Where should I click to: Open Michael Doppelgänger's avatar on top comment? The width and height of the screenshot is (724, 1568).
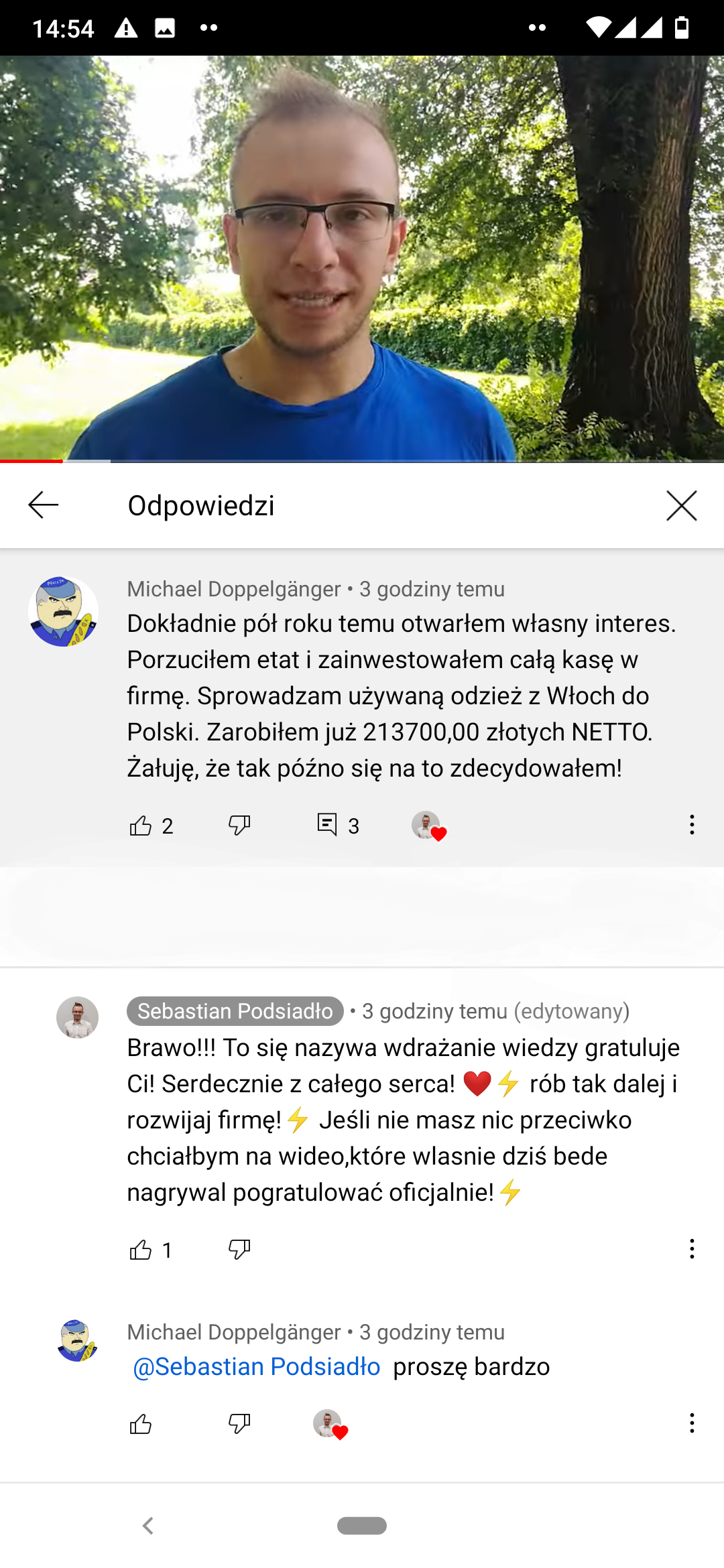click(63, 612)
